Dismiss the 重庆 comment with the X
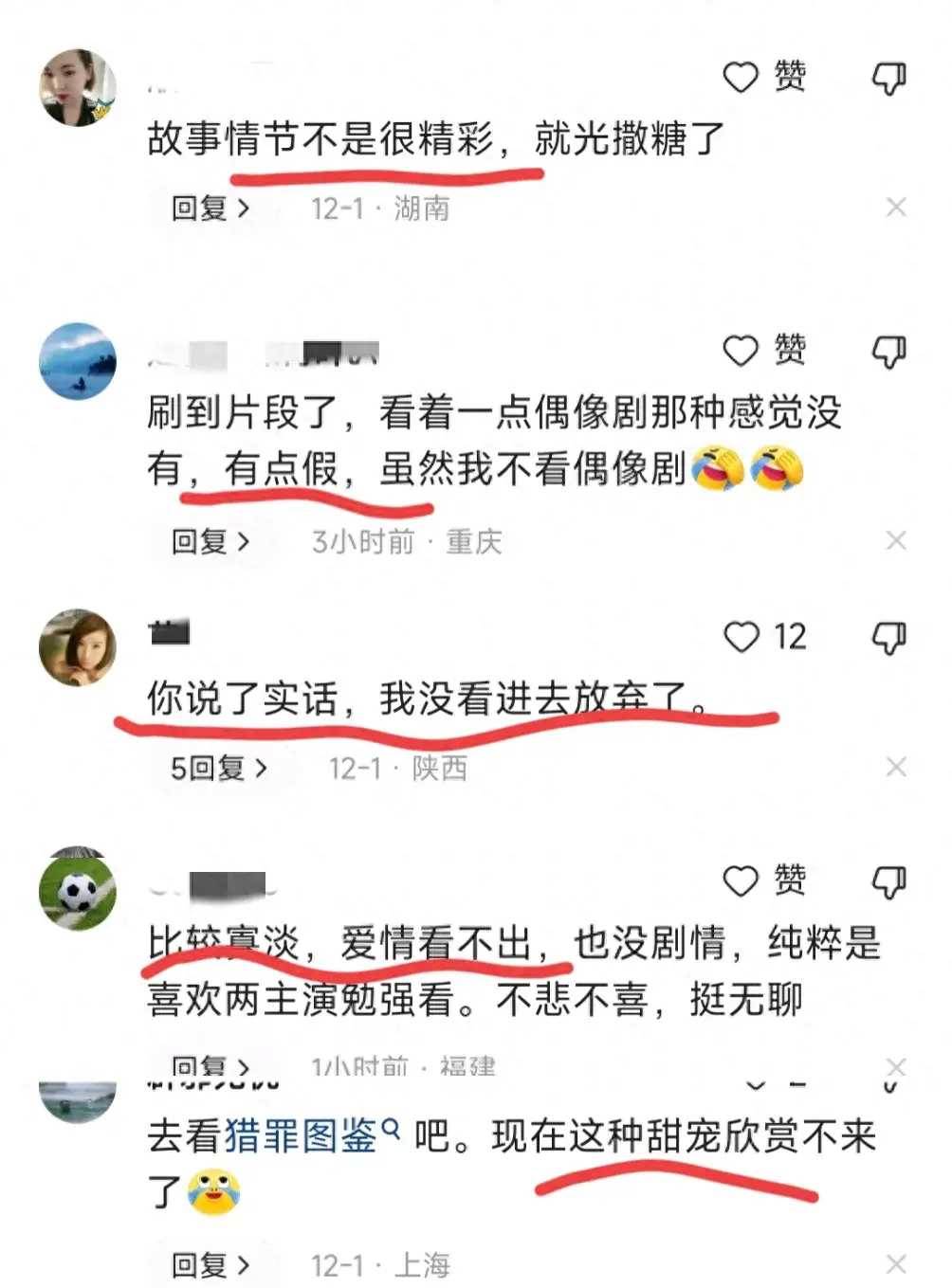 coord(895,540)
